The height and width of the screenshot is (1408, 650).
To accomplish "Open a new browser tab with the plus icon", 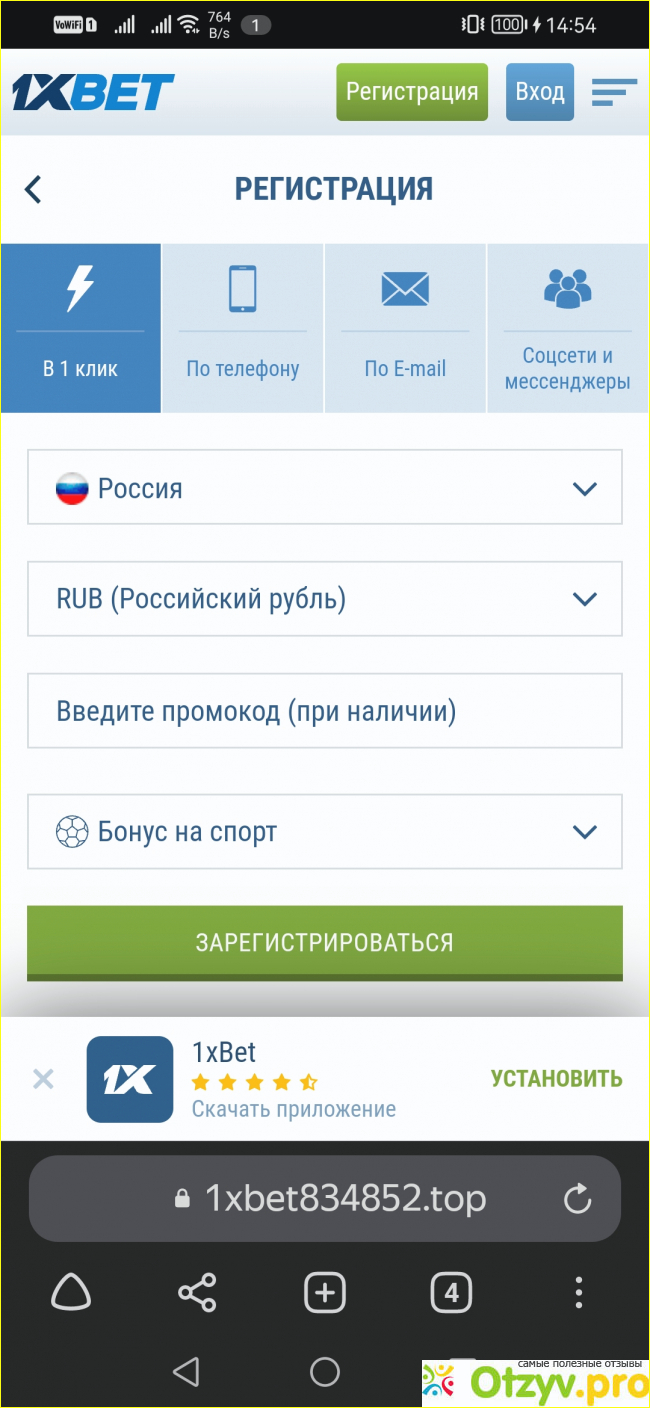I will point(324,1293).
